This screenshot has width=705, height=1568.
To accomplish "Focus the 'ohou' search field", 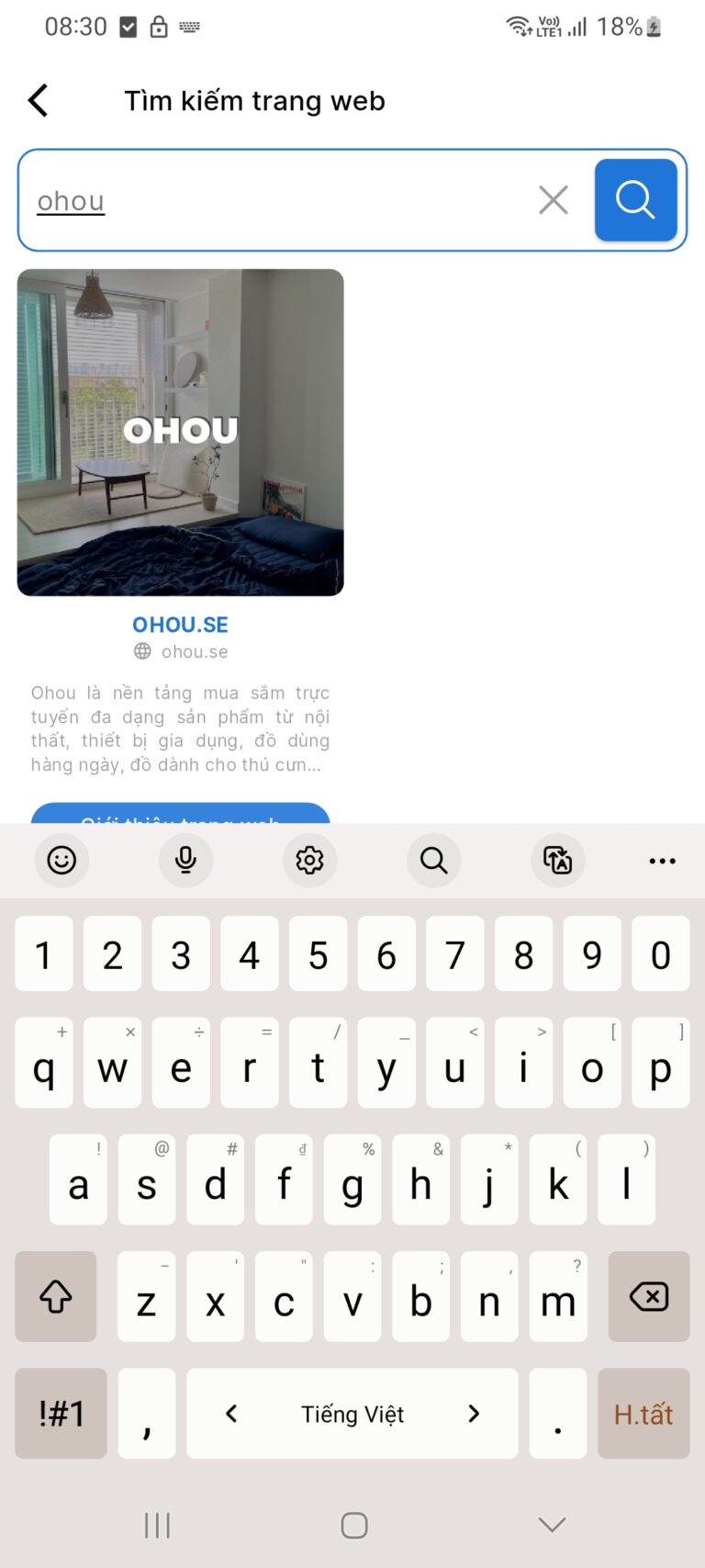I will (275, 200).
